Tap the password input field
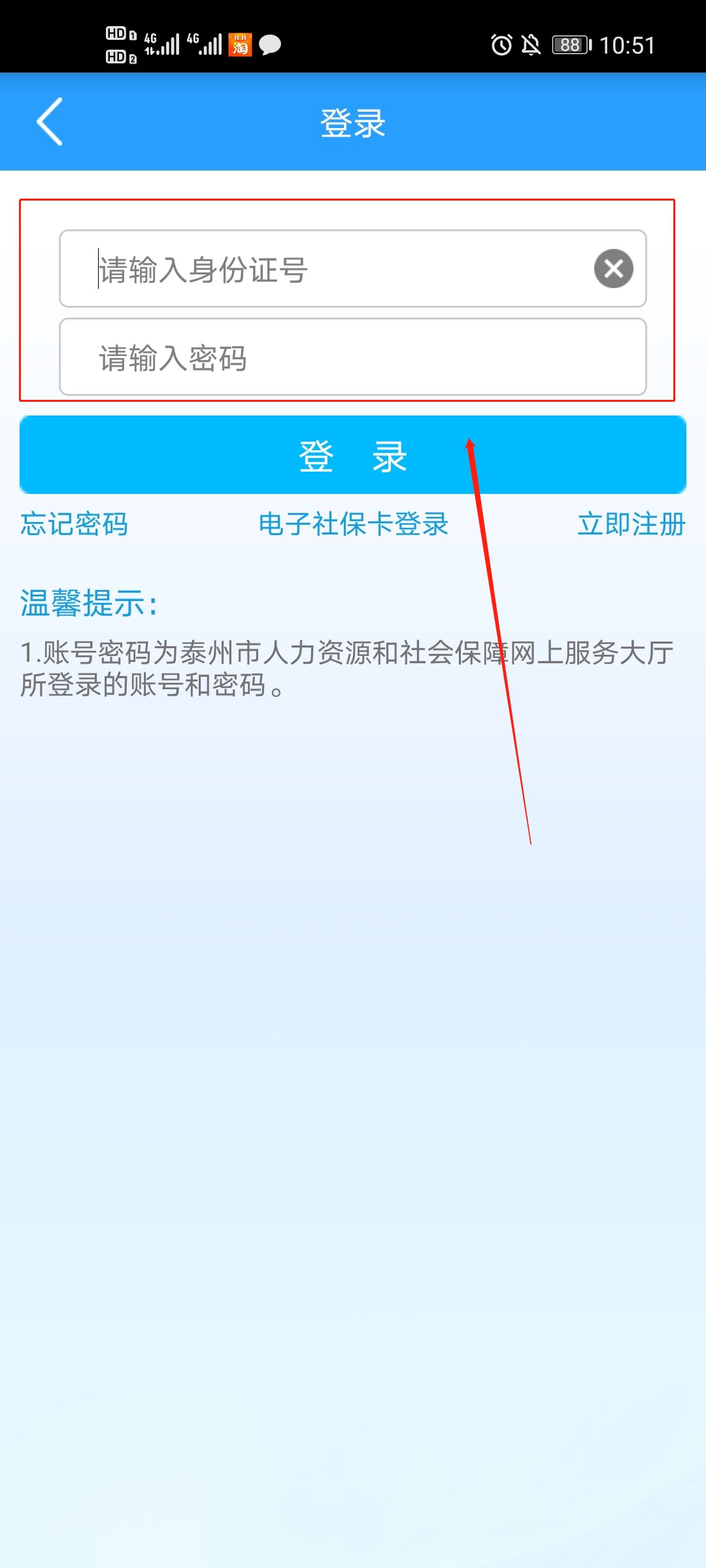This screenshot has width=706, height=1568. click(353, 357)
